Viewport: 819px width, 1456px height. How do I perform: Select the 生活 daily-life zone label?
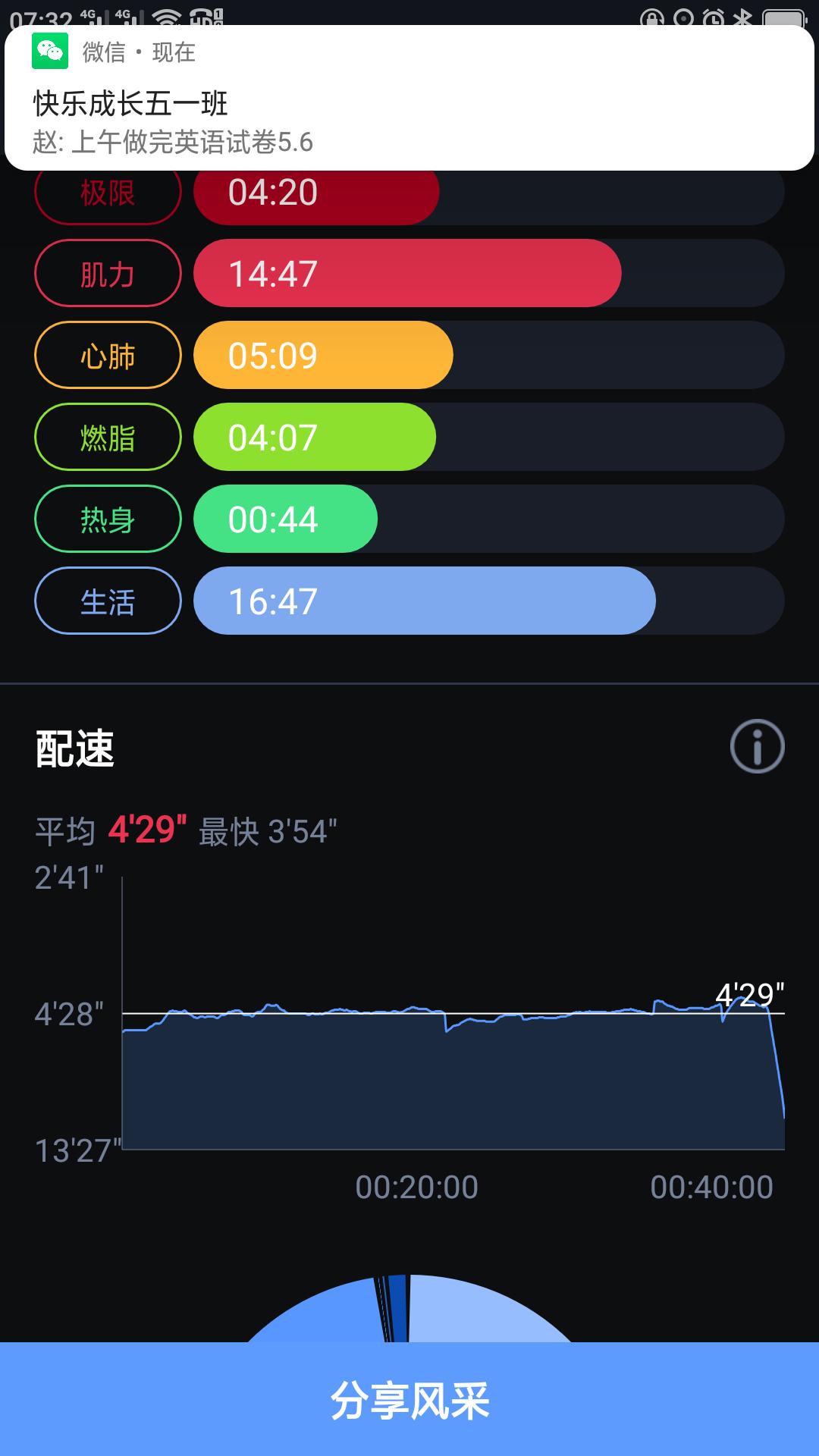coord(106,601)
